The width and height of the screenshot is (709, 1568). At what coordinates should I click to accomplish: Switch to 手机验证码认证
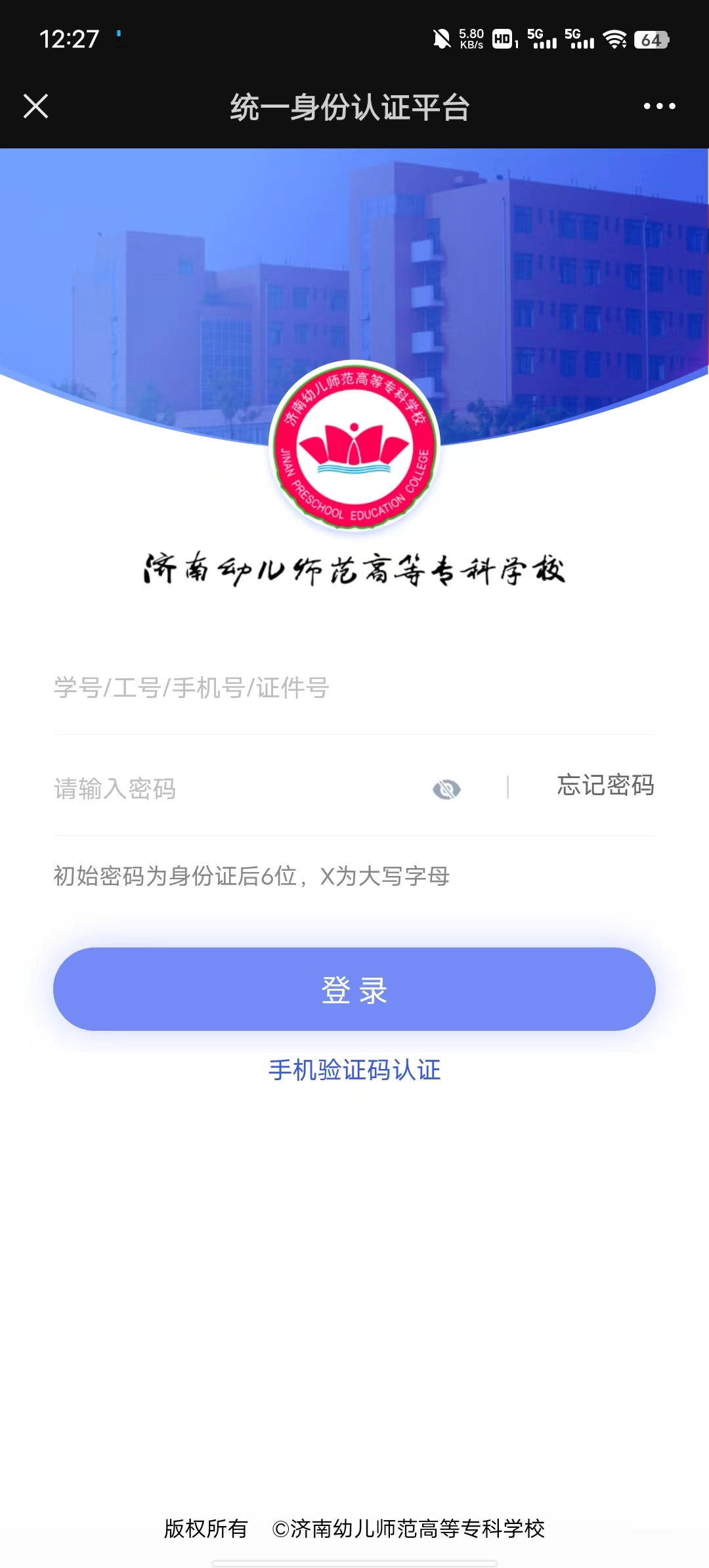(x=354, y=1070)
